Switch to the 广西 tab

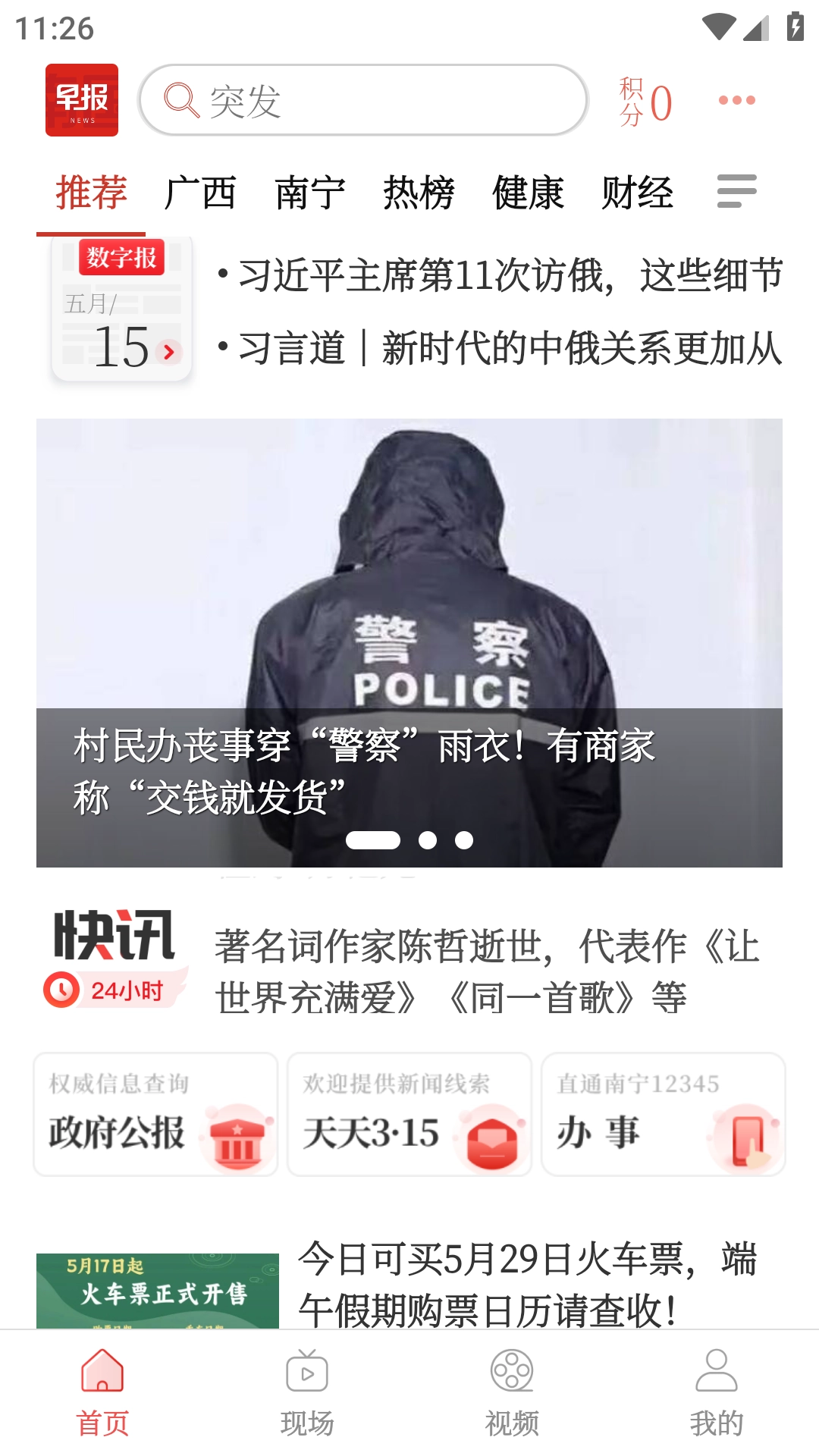(x=200, y=193)
